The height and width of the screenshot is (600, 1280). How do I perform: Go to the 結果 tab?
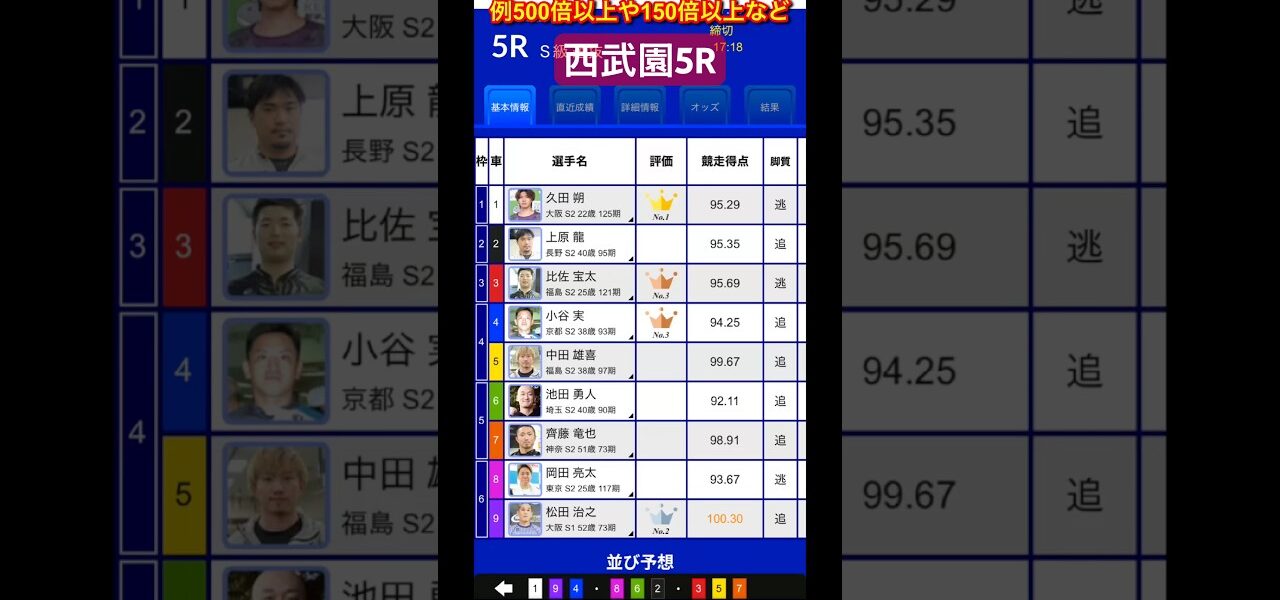click(x=770, y=106)
